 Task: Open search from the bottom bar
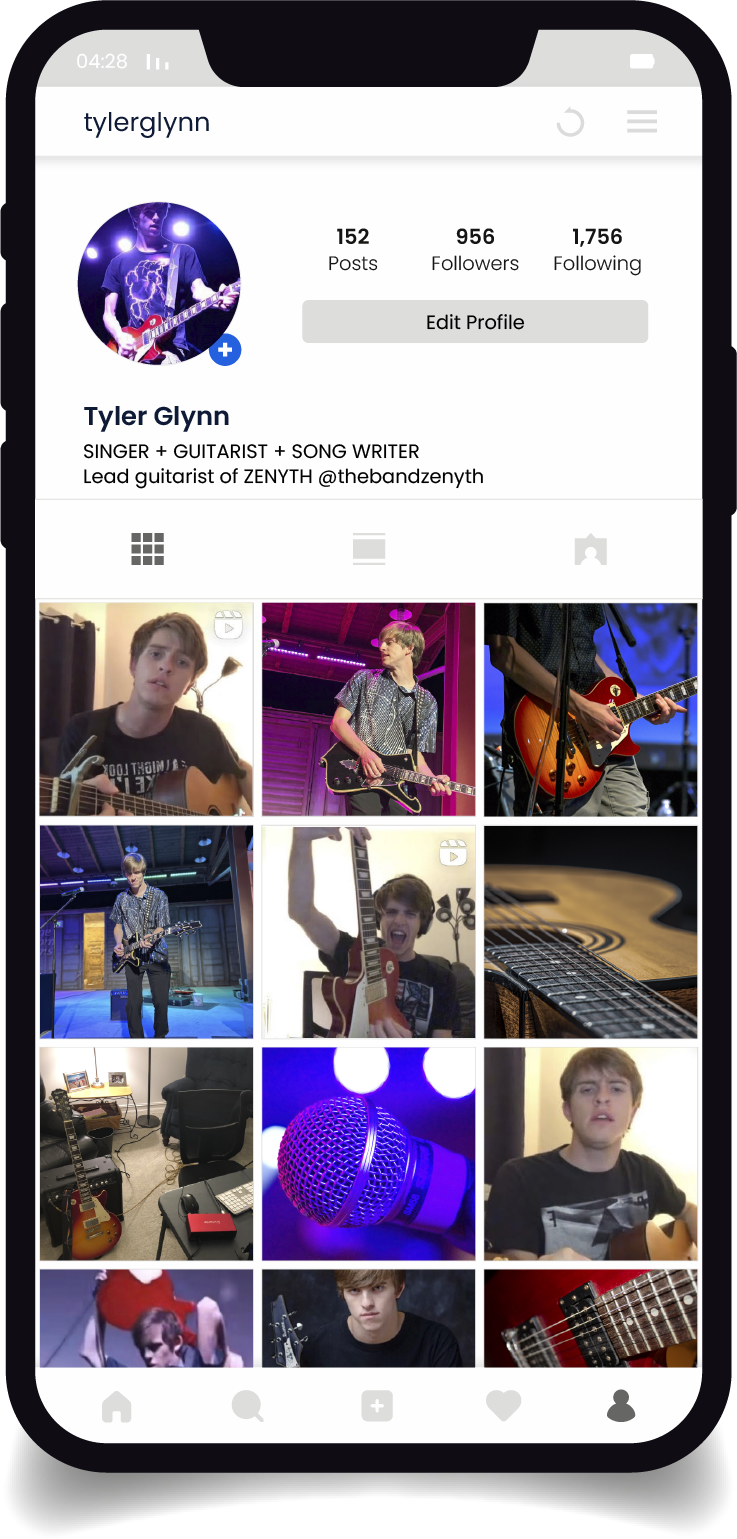point(247,1407)
